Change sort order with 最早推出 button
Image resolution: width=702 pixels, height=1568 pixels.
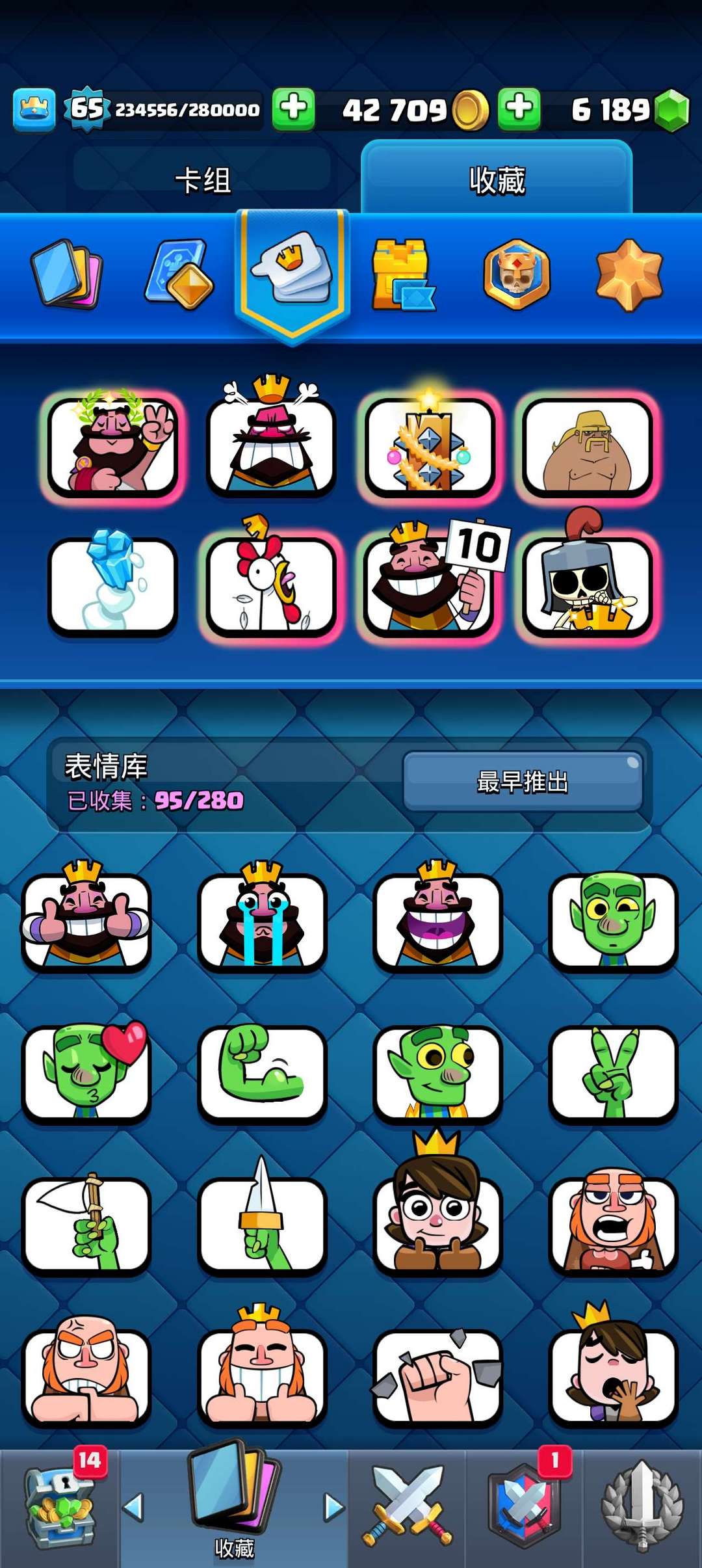[x=523, y=782]
